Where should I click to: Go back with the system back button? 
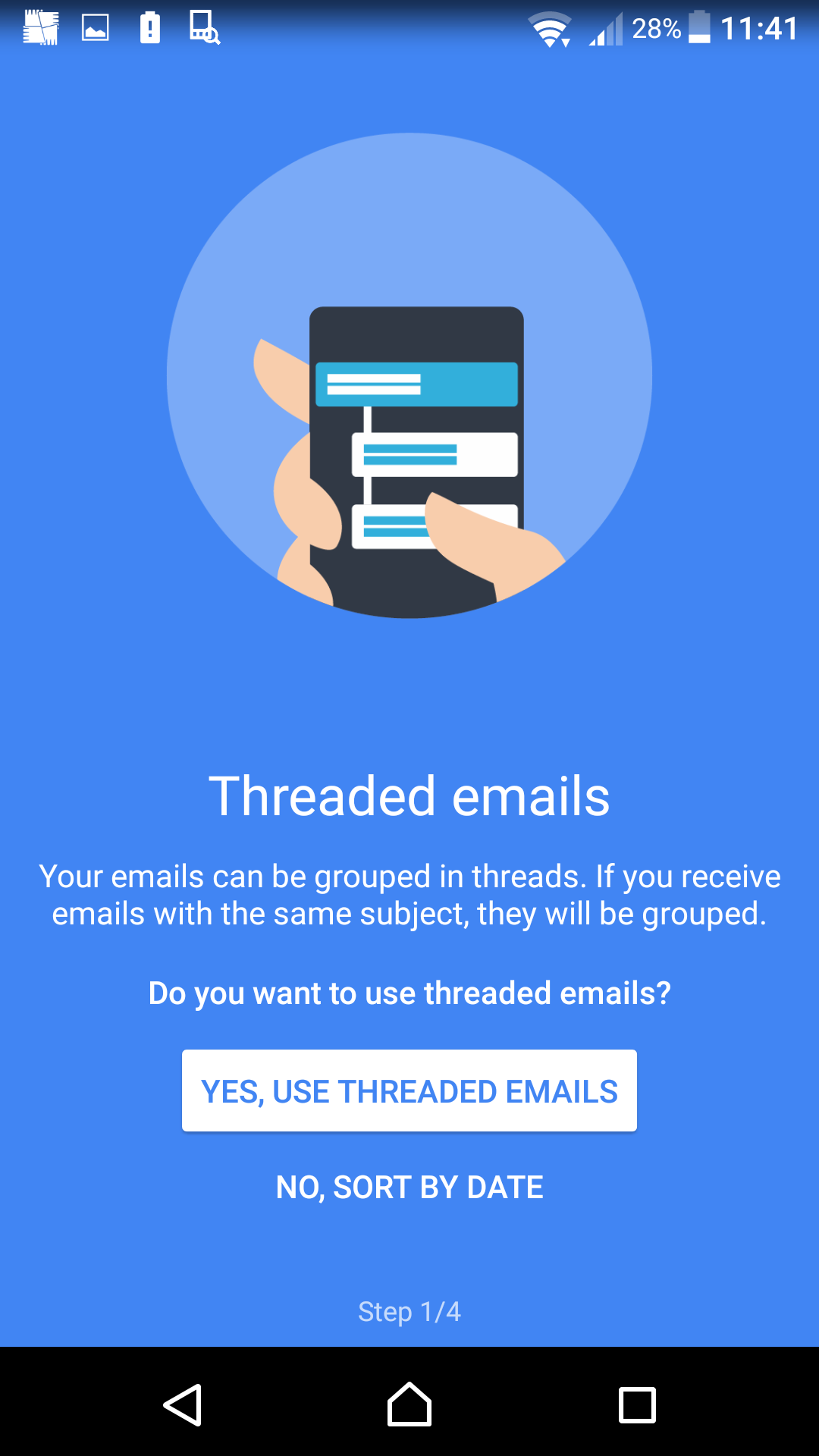pos(183,1404)
